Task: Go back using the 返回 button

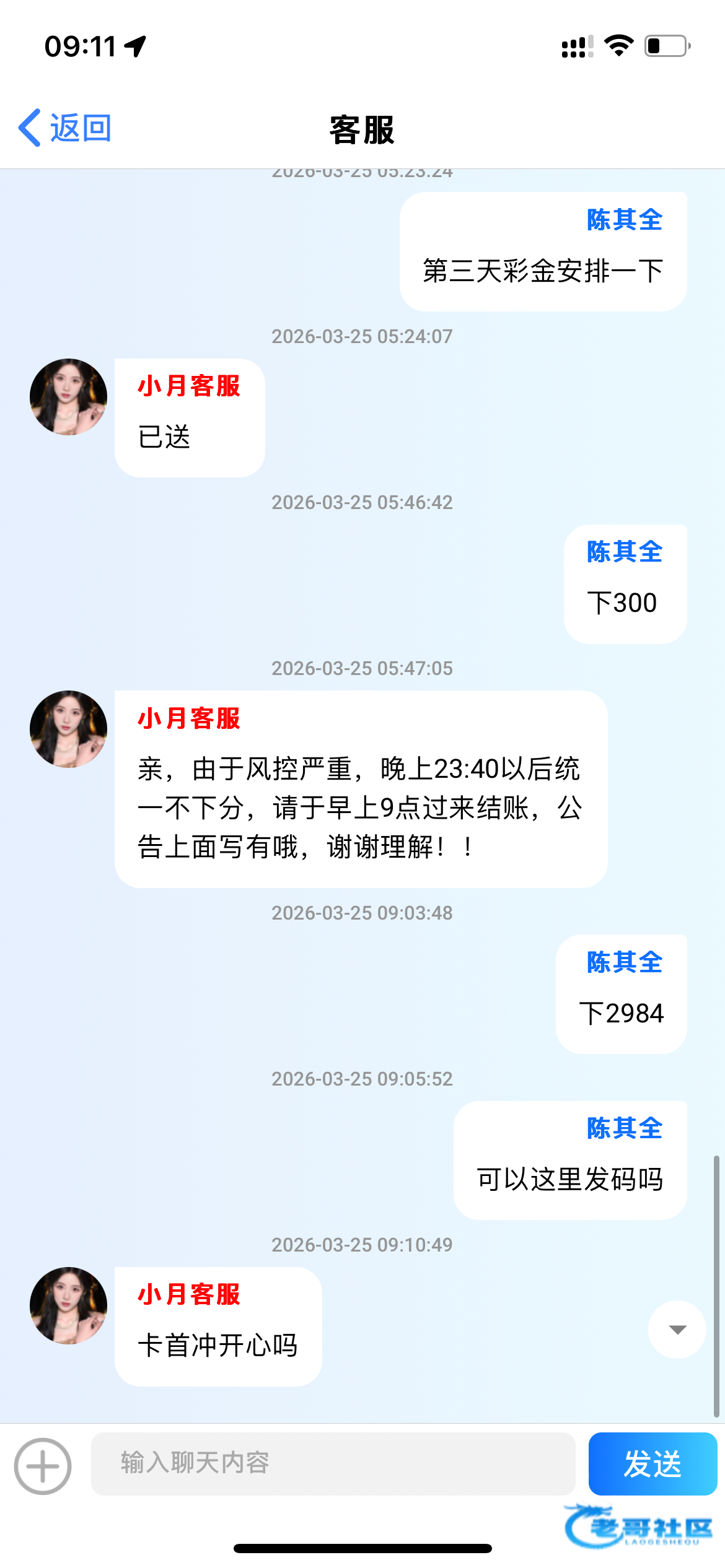Action: tap(64, 128)
